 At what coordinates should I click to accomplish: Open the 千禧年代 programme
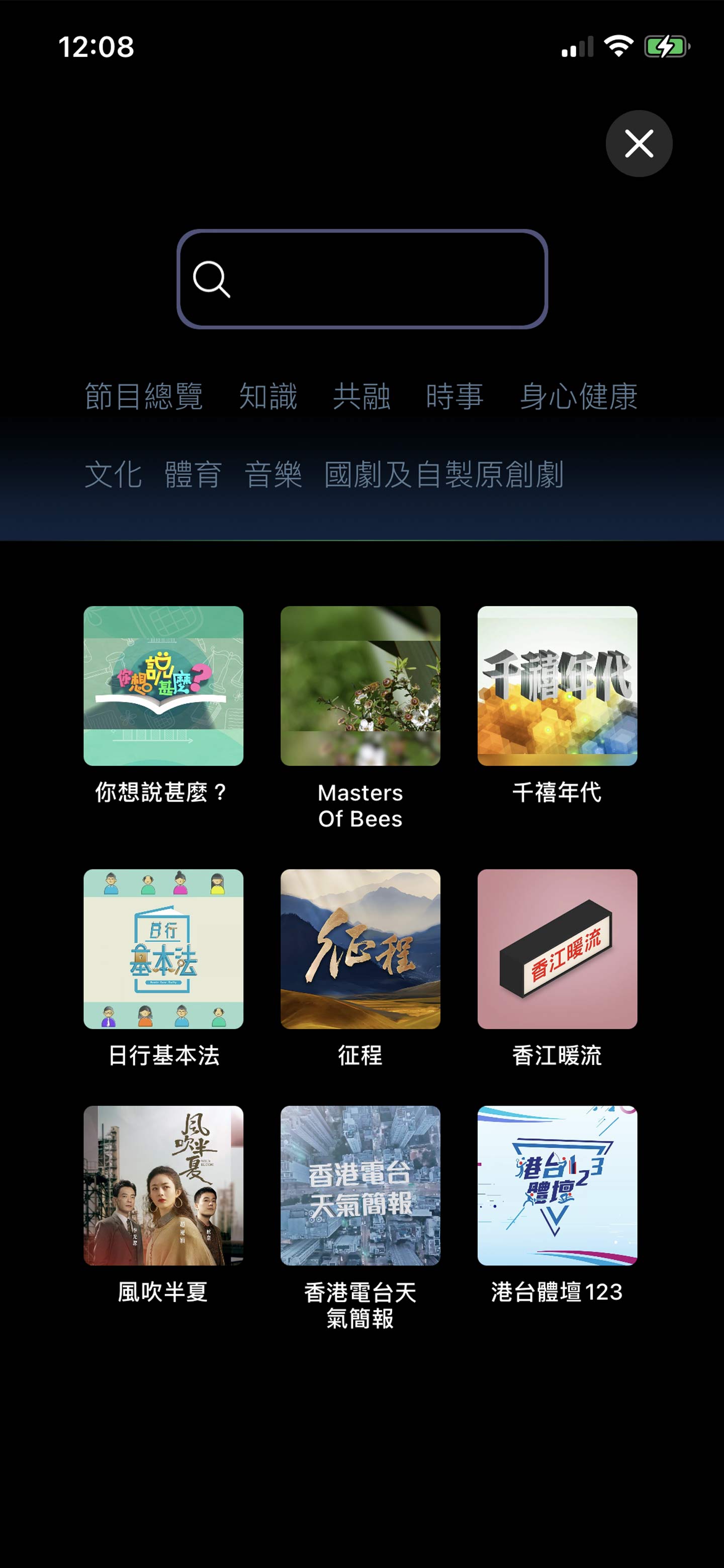(x=557, y=685)
